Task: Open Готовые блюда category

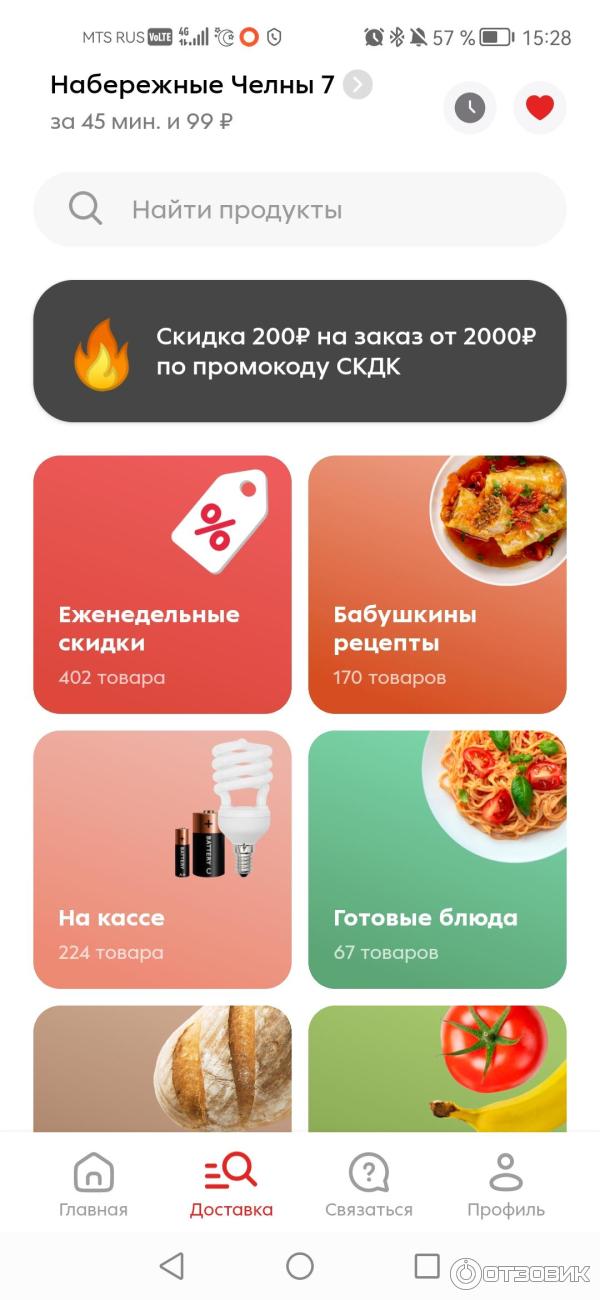Action: 437,859
